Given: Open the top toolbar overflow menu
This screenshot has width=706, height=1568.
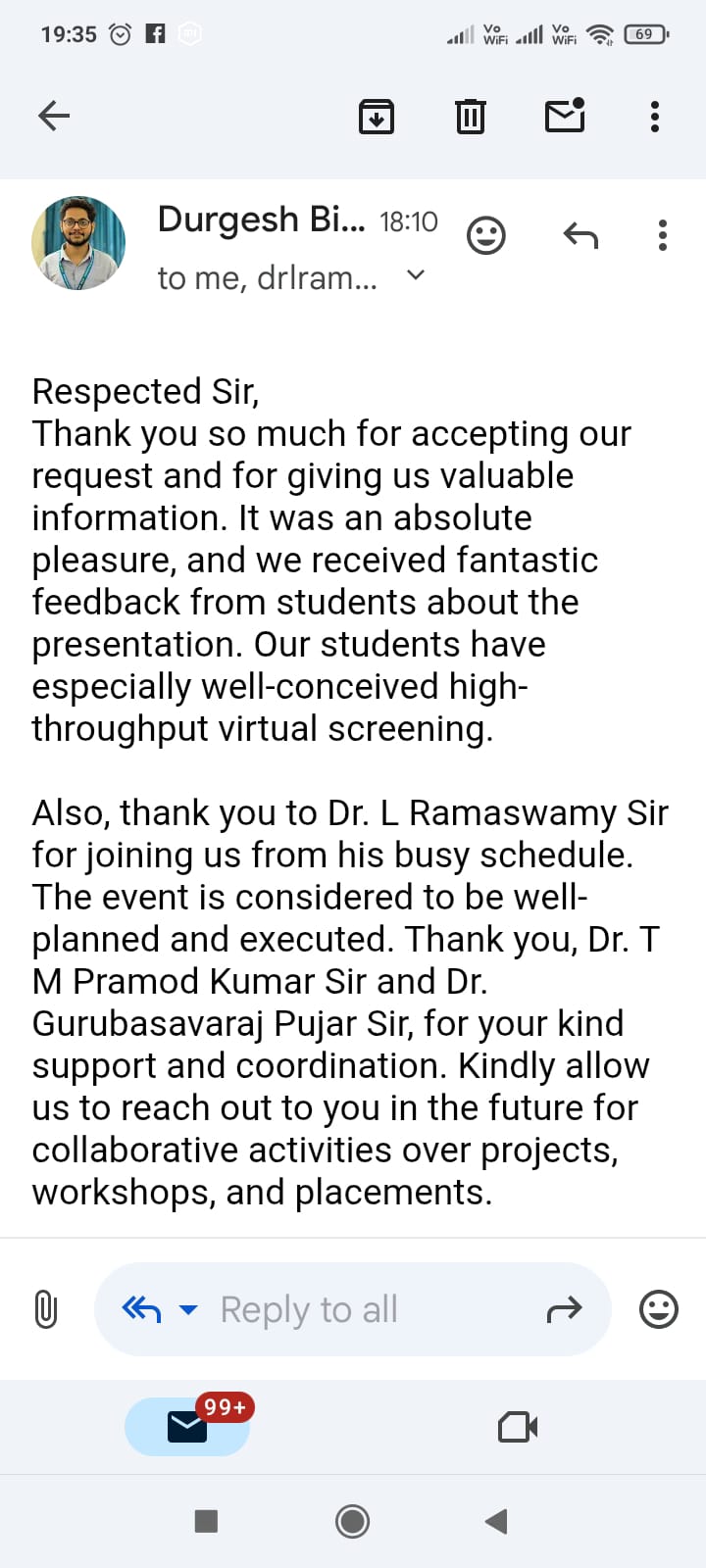Looking at the screenshot, I should pyautogui.click(x=655, y=117).
